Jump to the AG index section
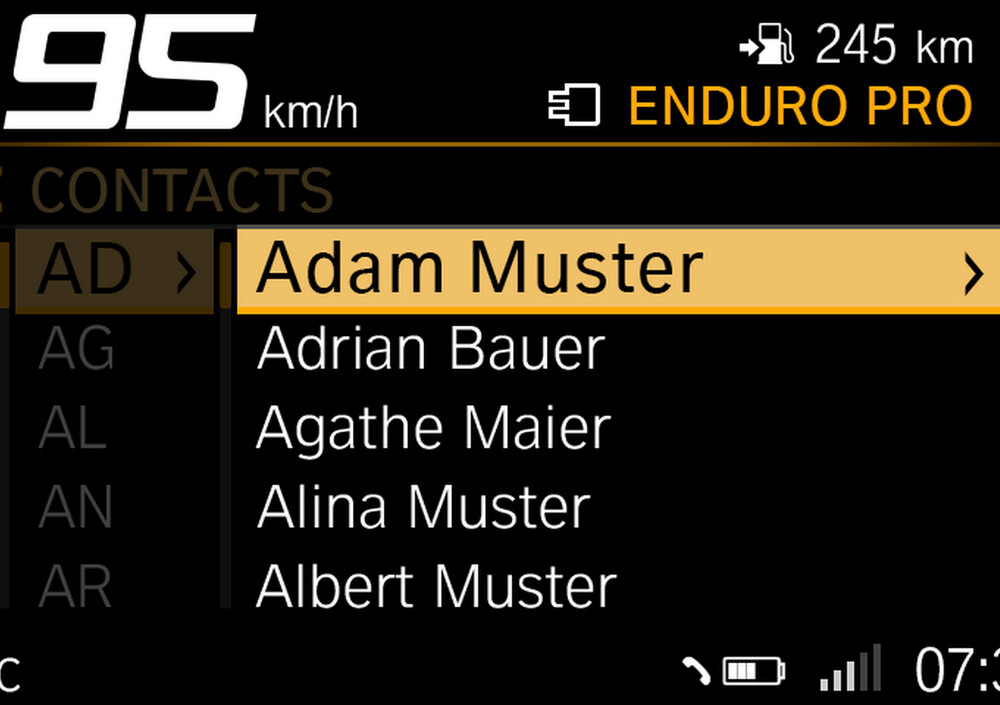The image size is (1000, 705). (x=76, y=349)
